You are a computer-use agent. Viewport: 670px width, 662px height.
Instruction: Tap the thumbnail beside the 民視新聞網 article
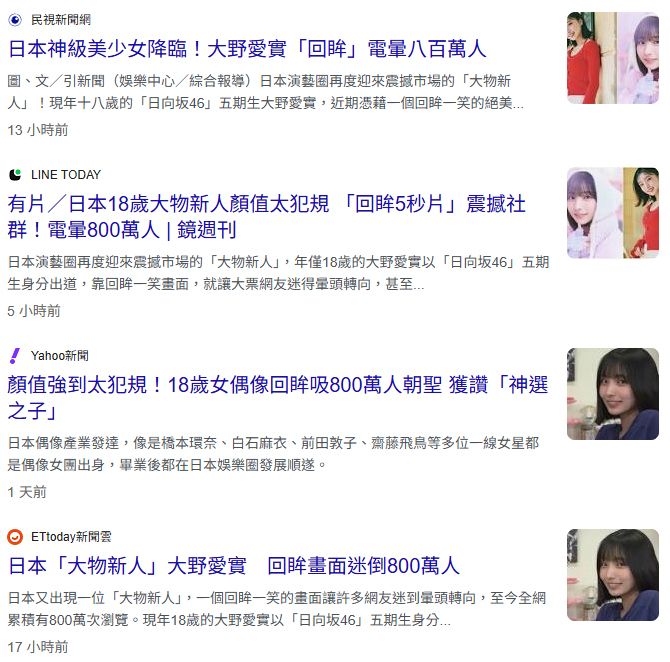click(x=612, y=58)
